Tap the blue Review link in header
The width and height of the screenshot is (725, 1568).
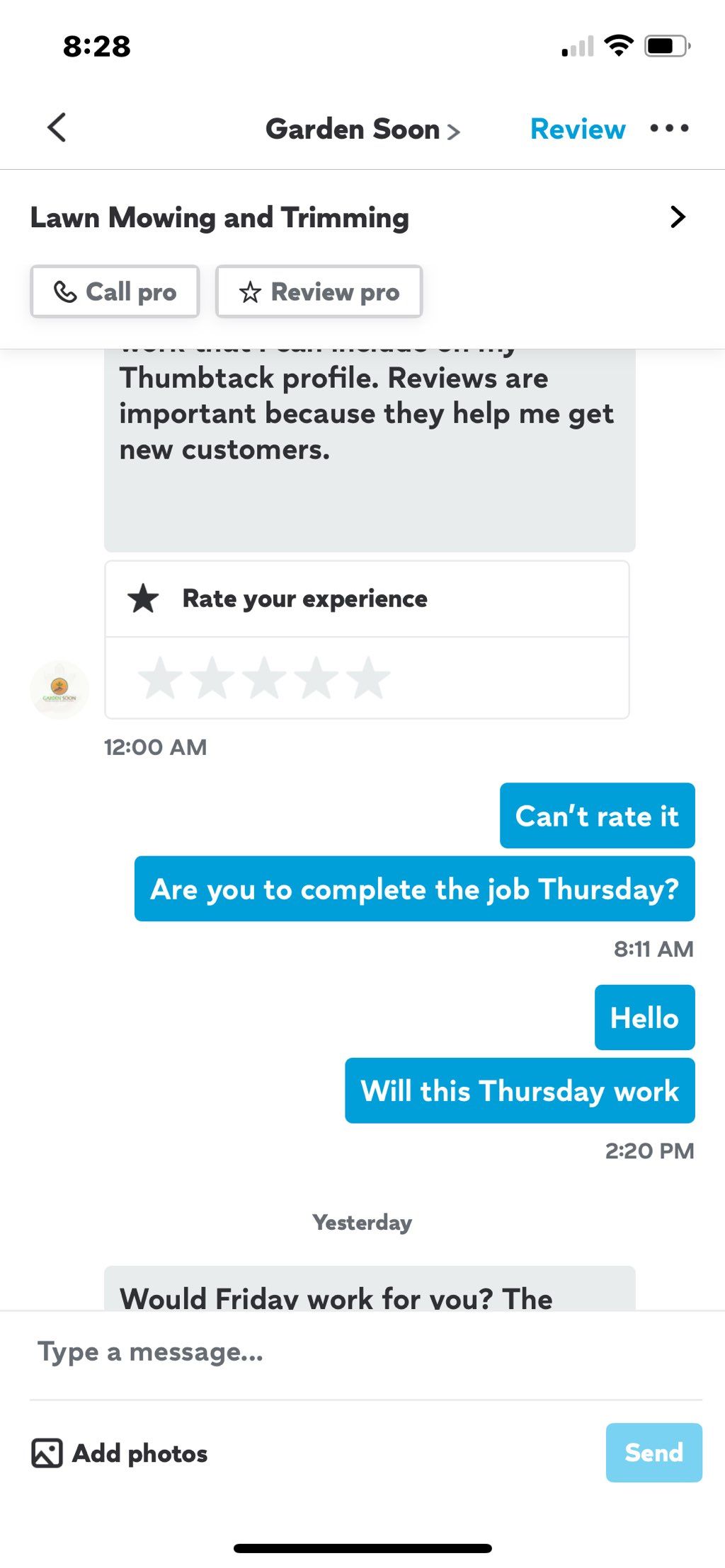(x=577, y=129)
